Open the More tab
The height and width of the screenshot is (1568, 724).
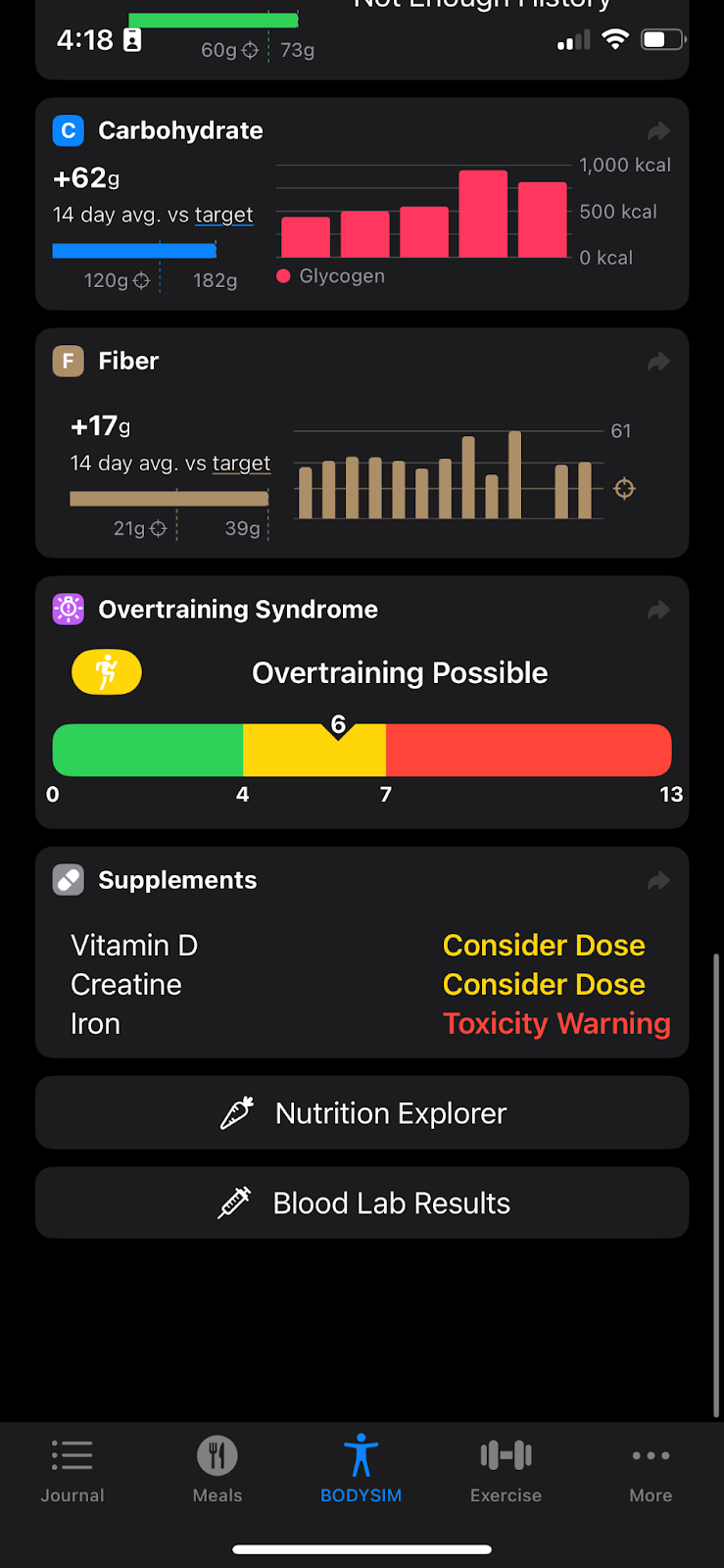coord(651,1470)
